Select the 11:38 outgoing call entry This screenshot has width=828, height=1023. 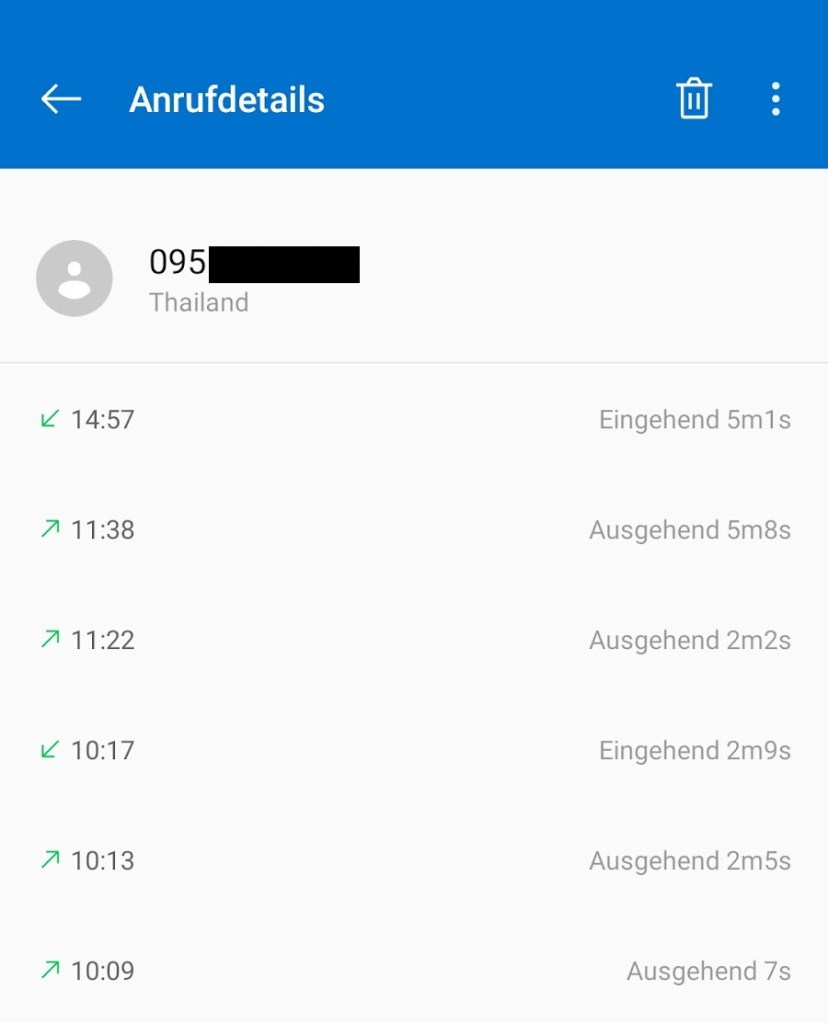(x=414, y=529)
